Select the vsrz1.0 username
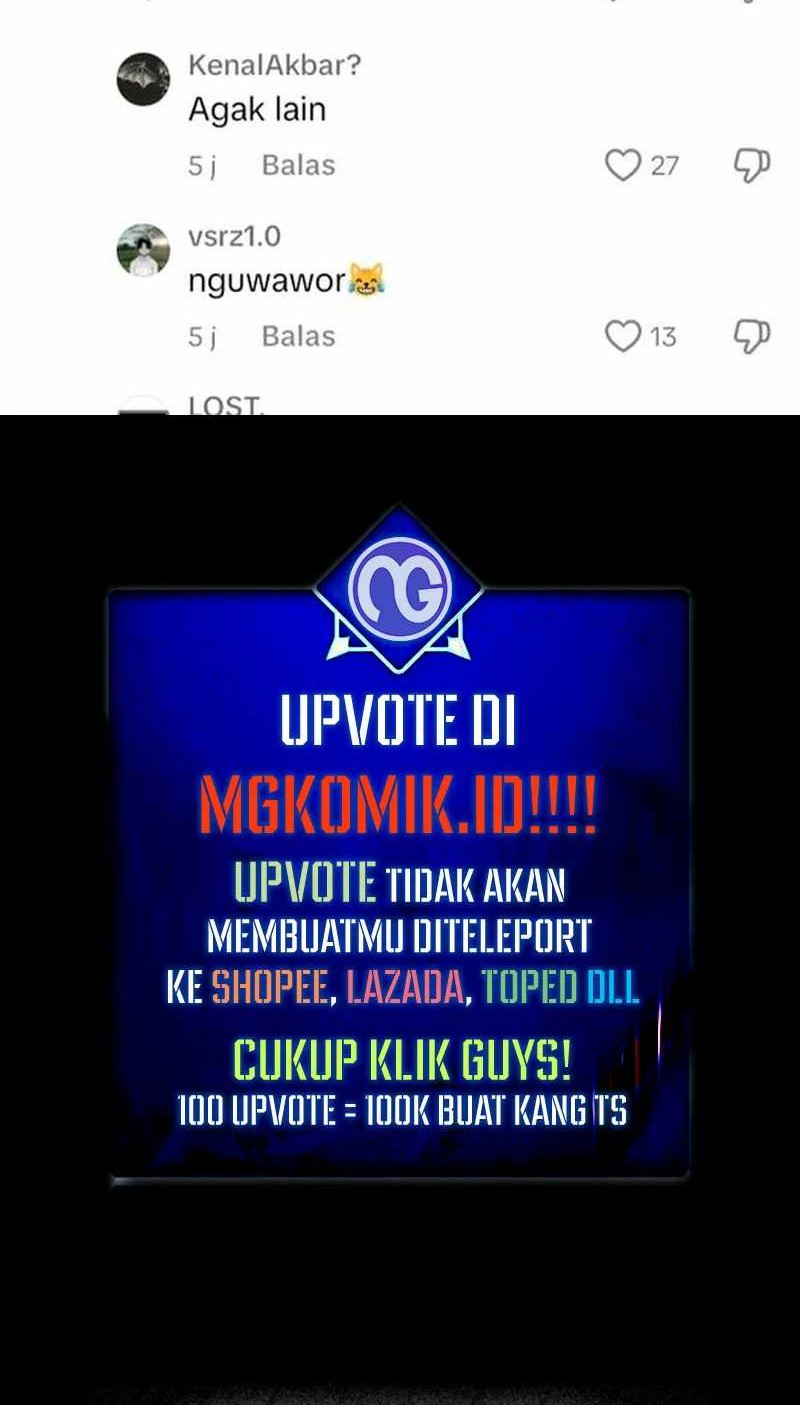The width and height of the screenshot is (800, 1405). coord(237,236)
